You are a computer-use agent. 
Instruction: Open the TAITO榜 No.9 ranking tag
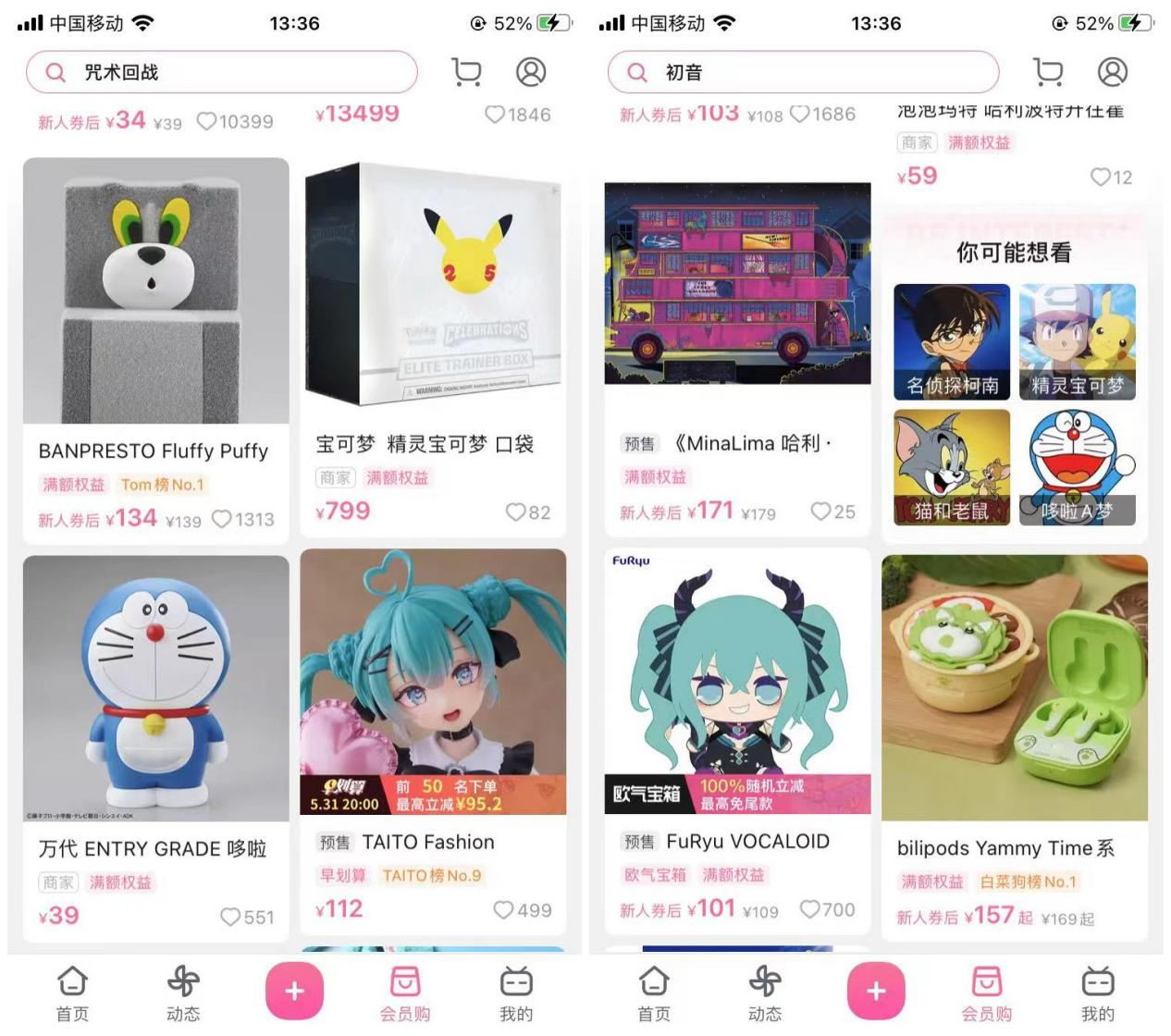click(432, 876)
